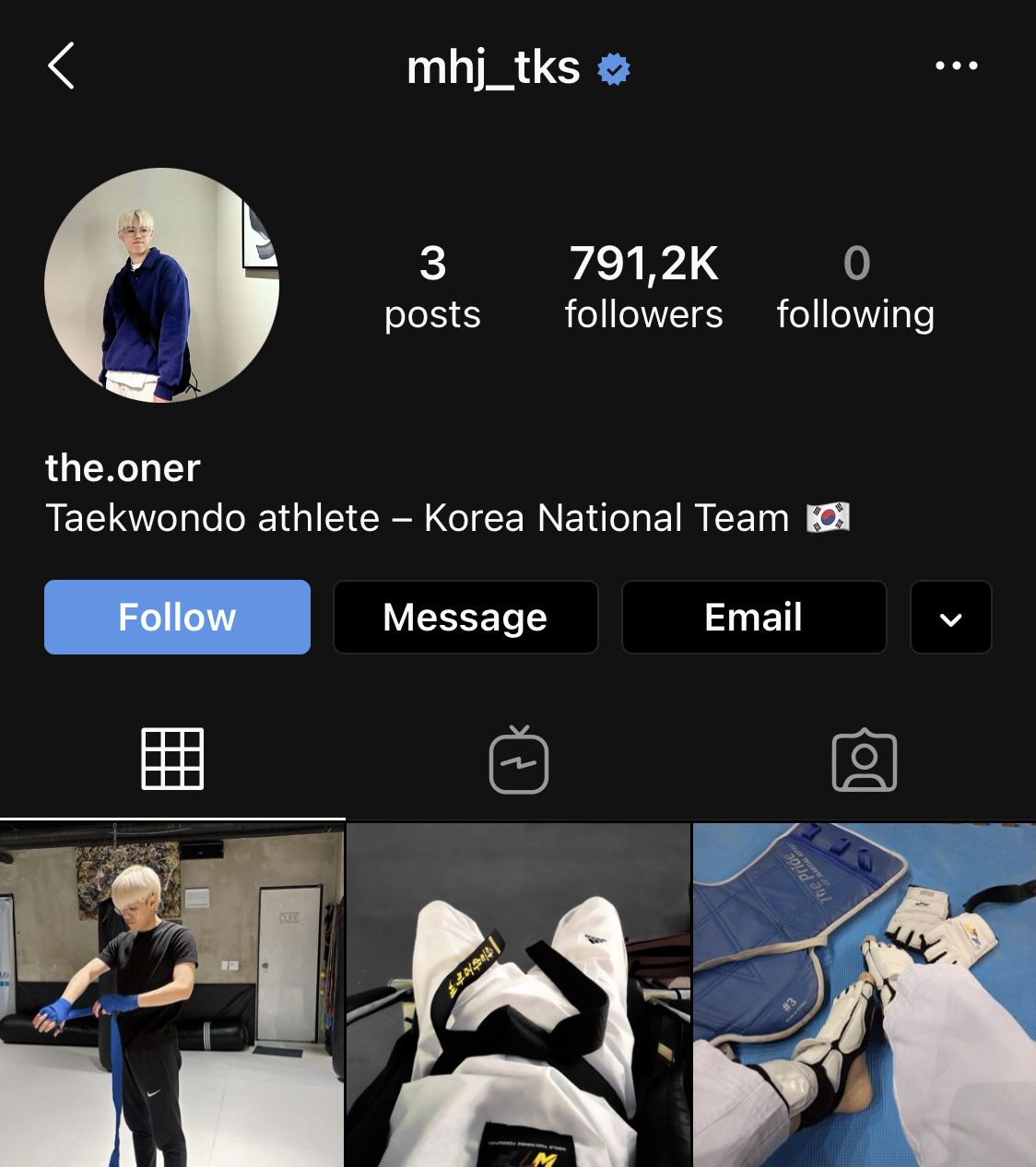
Task: Open the three-dot options menu
Action: pyautogui.click(x=956, y=66)
